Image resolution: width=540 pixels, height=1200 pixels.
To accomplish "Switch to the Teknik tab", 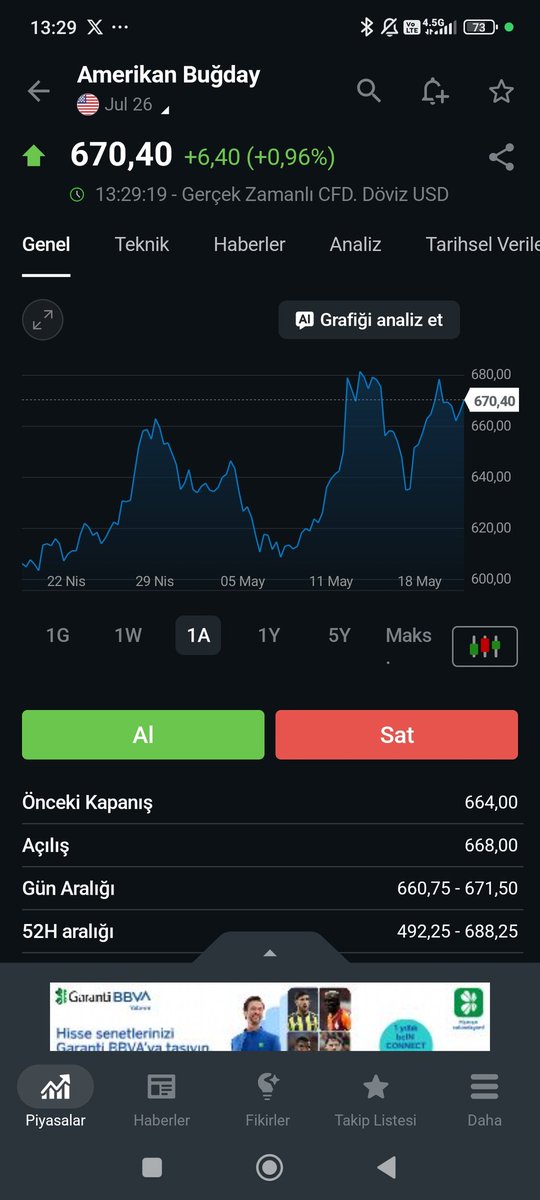I will coord(142,244).
